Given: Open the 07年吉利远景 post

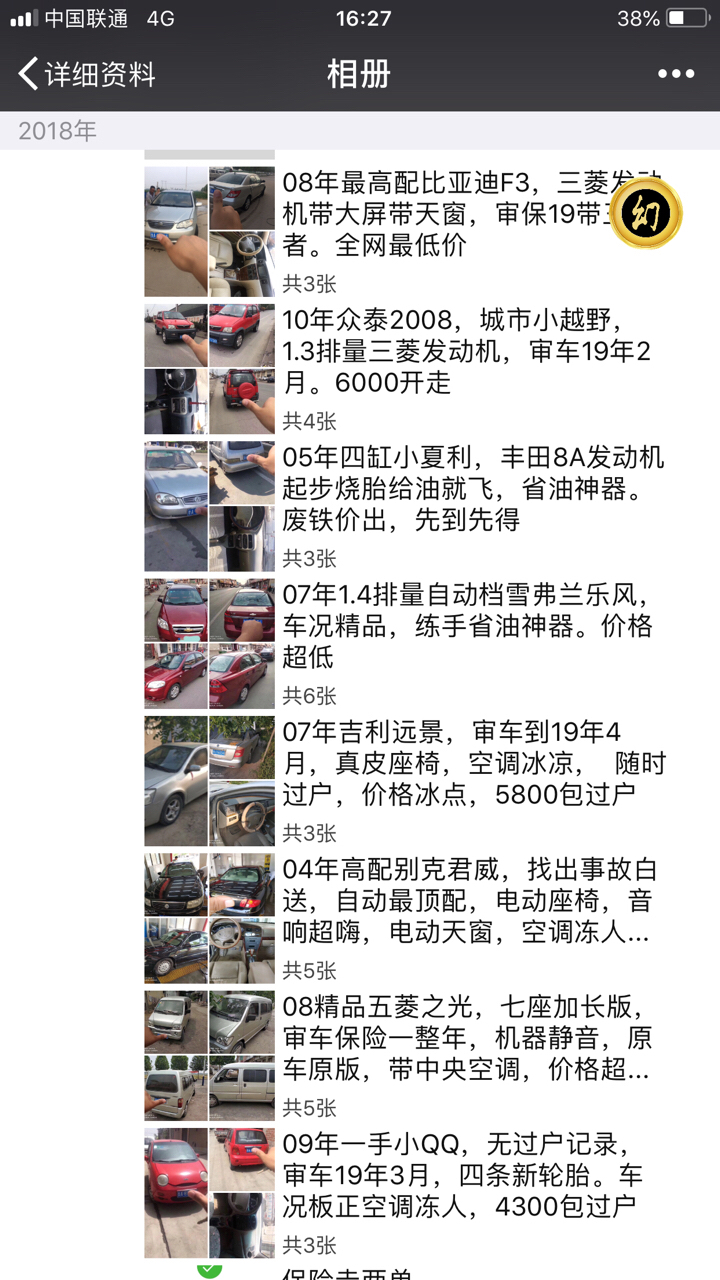Looking at the screenshot, I should pyautogui.click(x=472, y=764).
